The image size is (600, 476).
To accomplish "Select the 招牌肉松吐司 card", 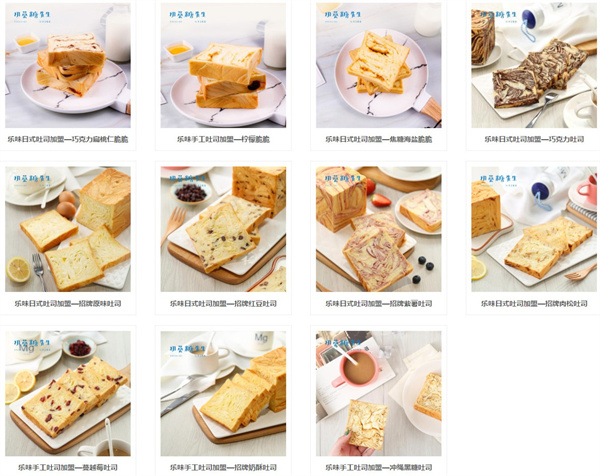I will click(534, 229).
